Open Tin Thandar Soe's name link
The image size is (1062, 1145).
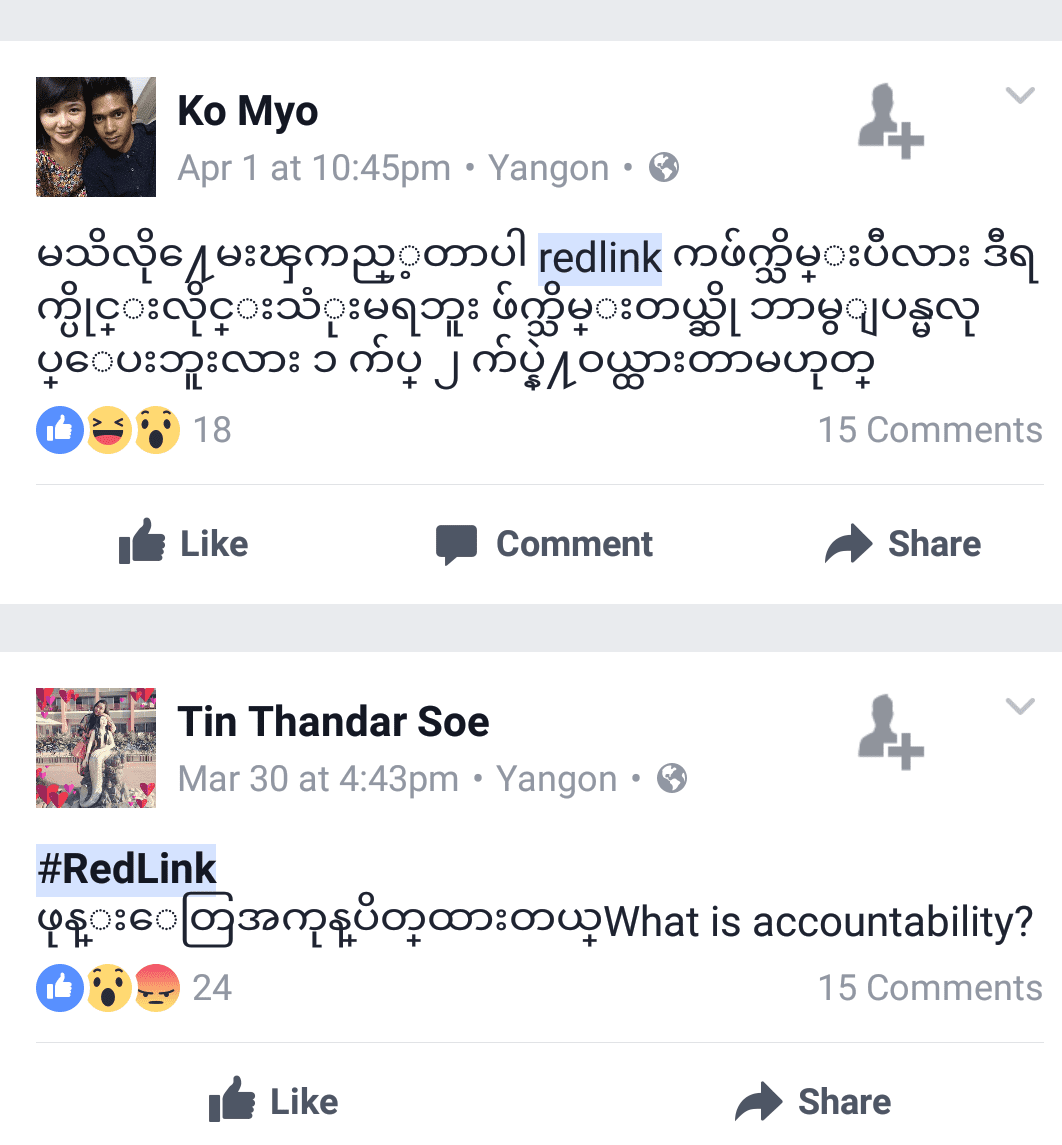pos(333,721)
